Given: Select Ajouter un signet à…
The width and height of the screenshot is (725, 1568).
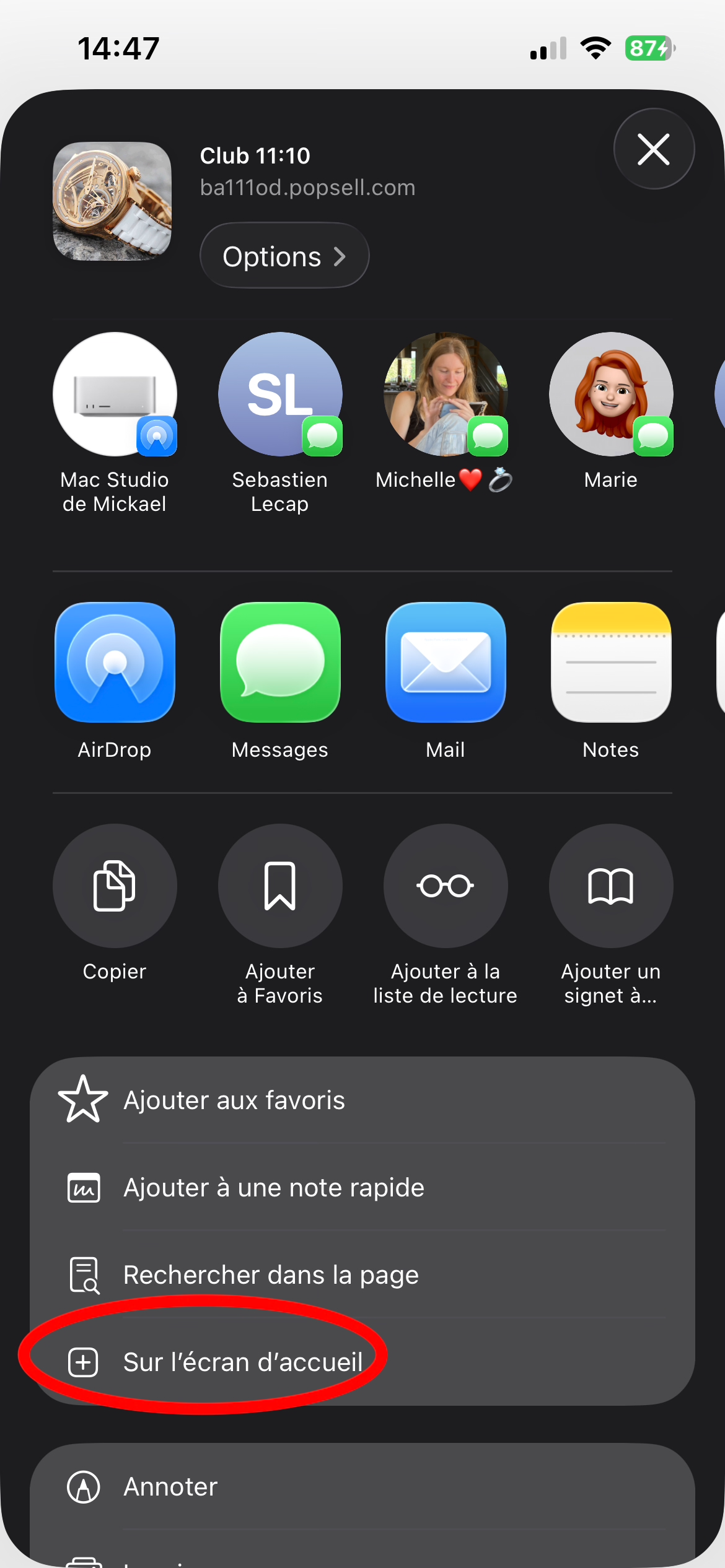Looking at the screenshot, I should coord(611,886).
